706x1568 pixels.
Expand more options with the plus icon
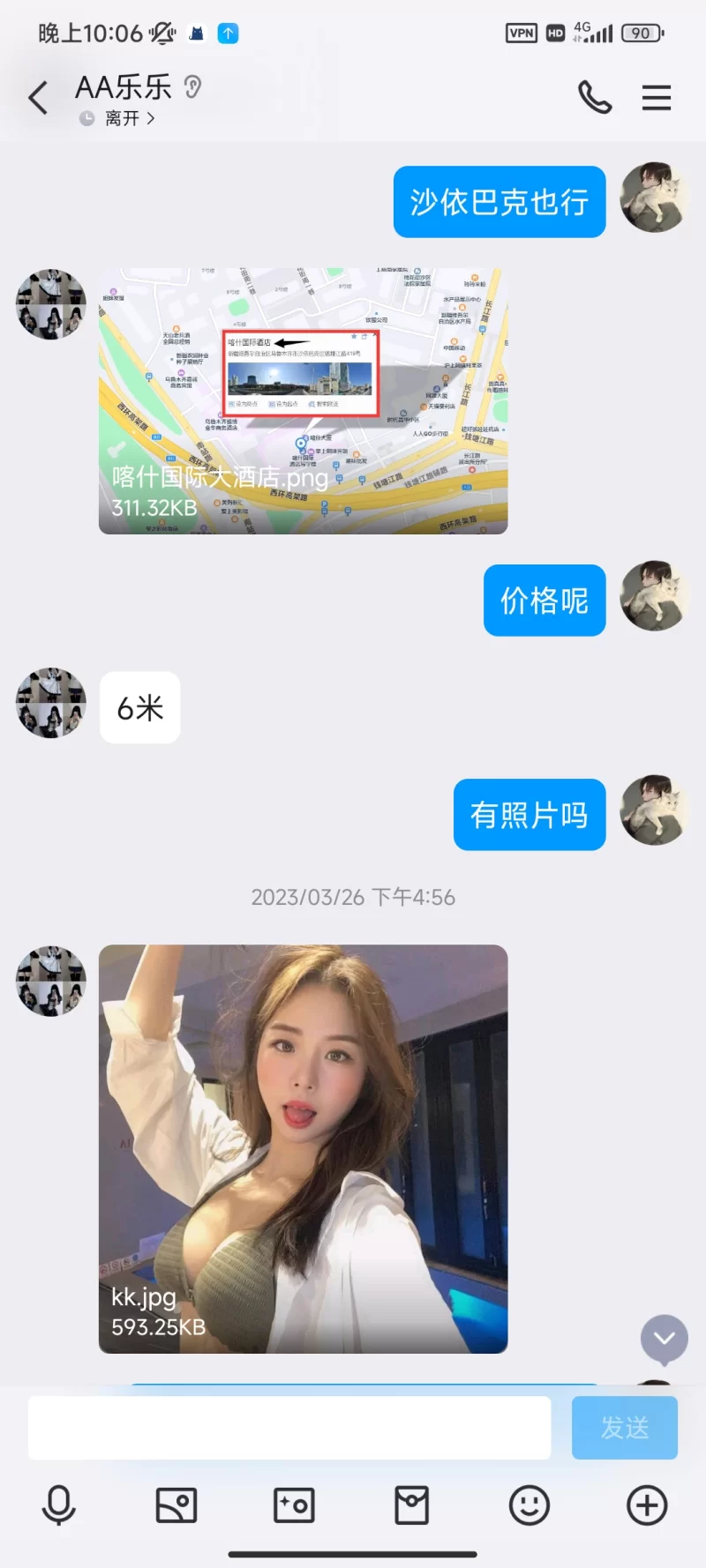click(647, 1505)
